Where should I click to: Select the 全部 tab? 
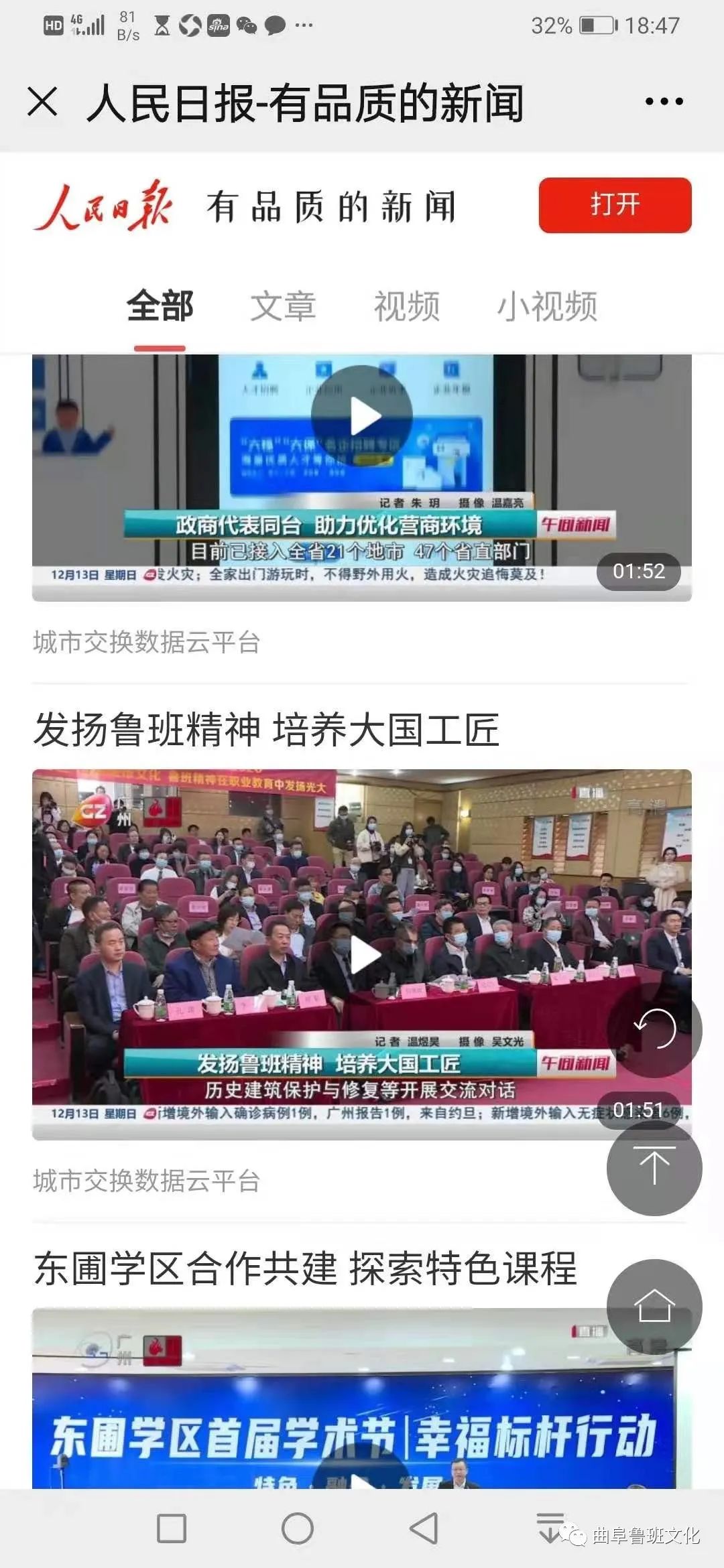coord(160,307)
